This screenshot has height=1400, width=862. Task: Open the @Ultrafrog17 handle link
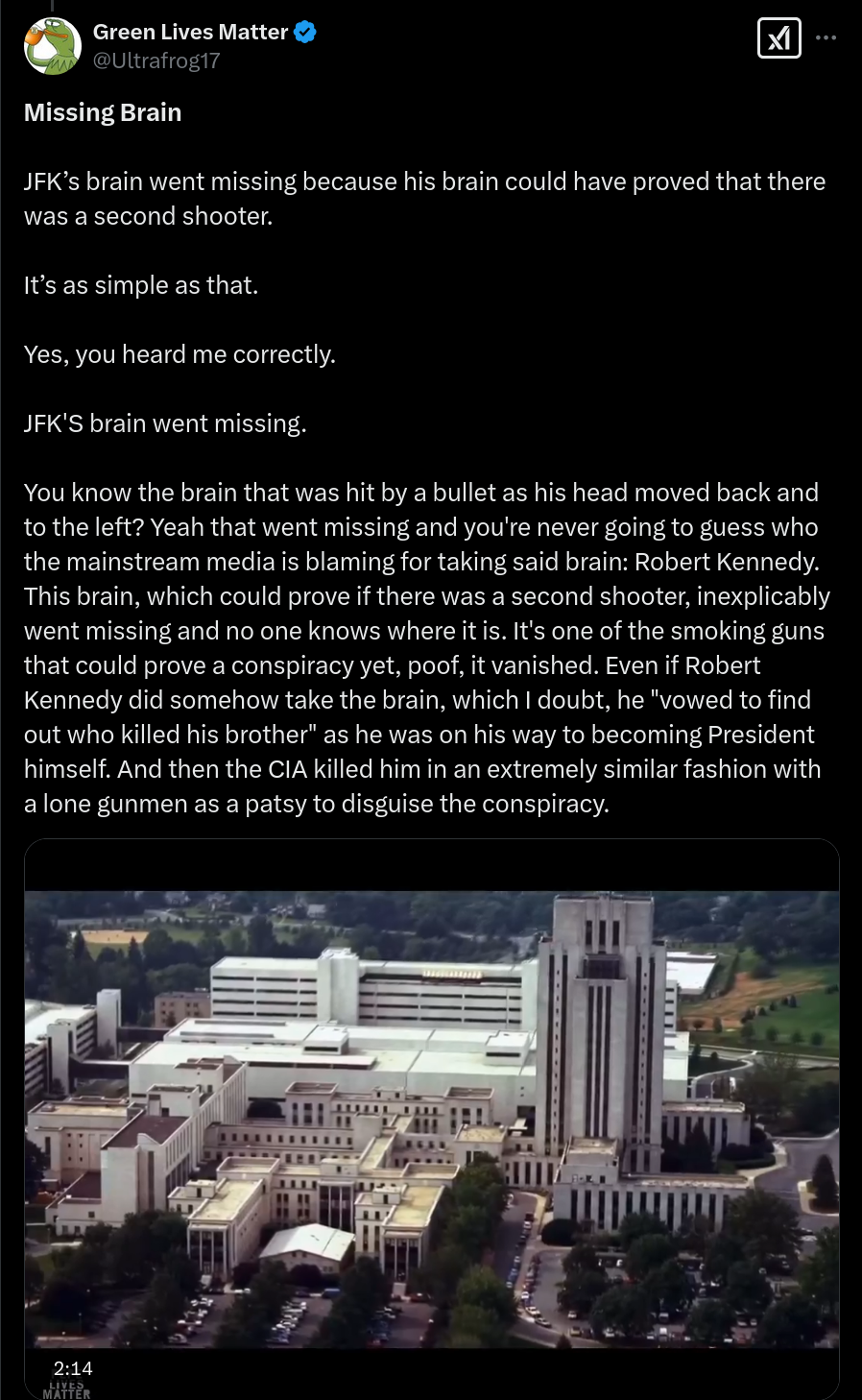156,60
